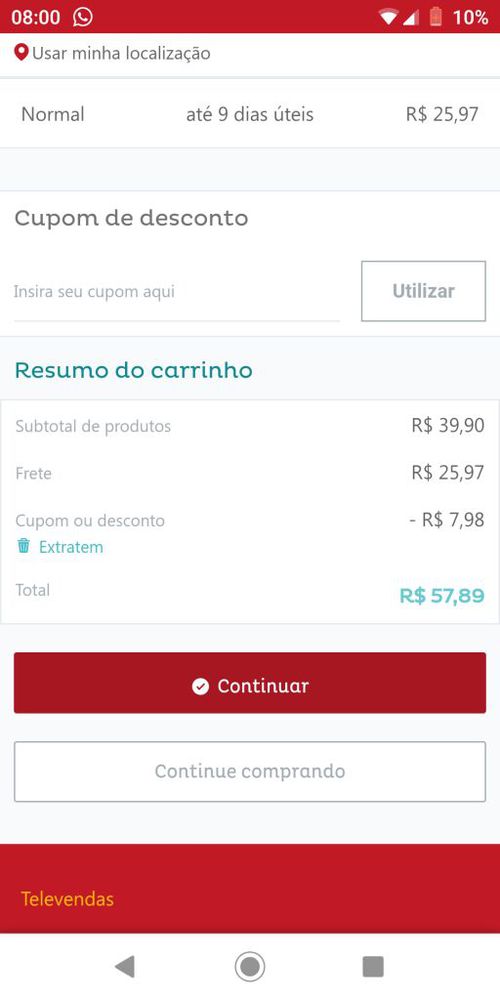Tap Usar minha localização link
This screenshot has width=500, height=1000.
[112, 53]
